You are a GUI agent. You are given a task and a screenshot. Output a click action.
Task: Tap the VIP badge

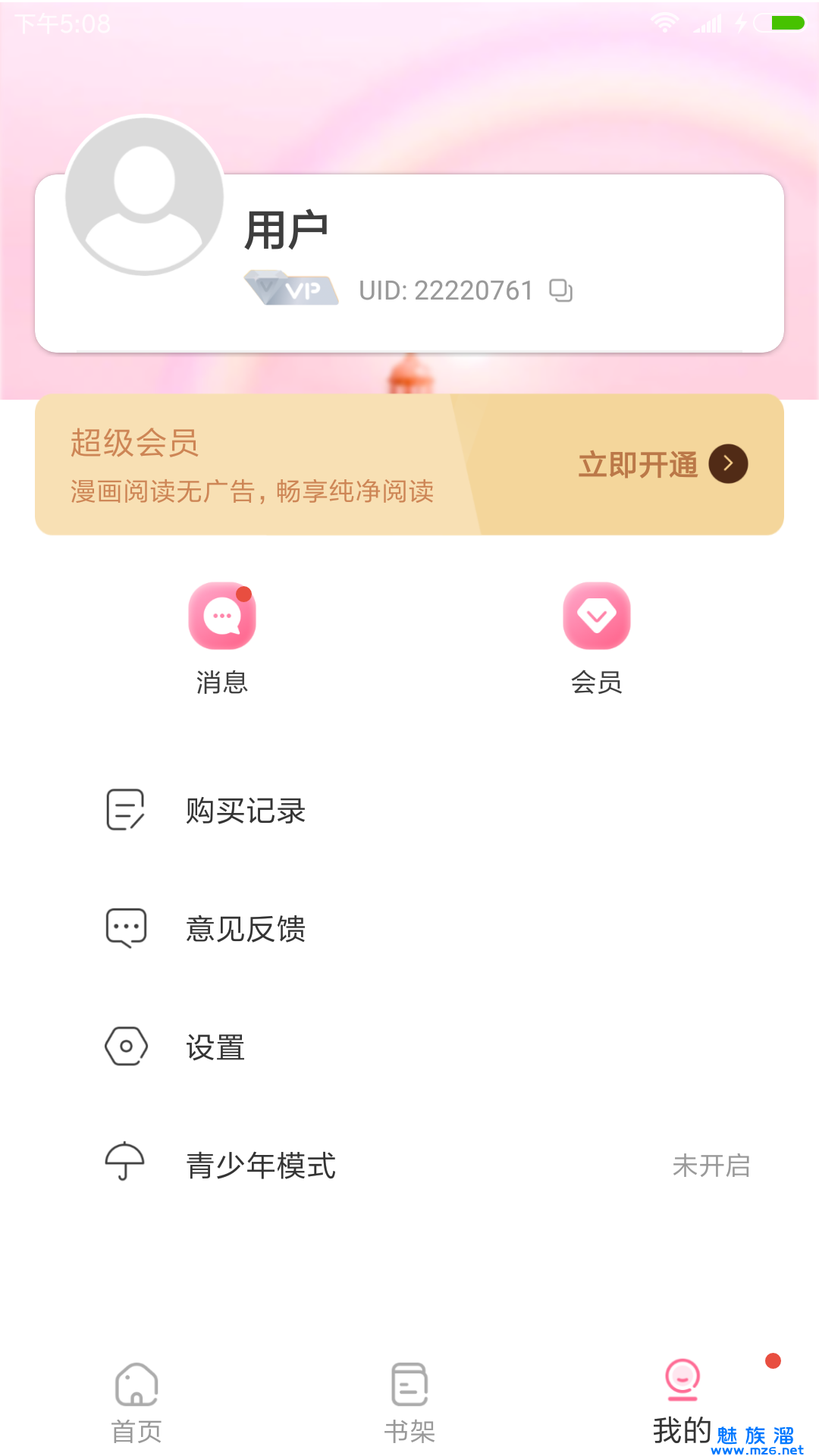coord(292,290)
